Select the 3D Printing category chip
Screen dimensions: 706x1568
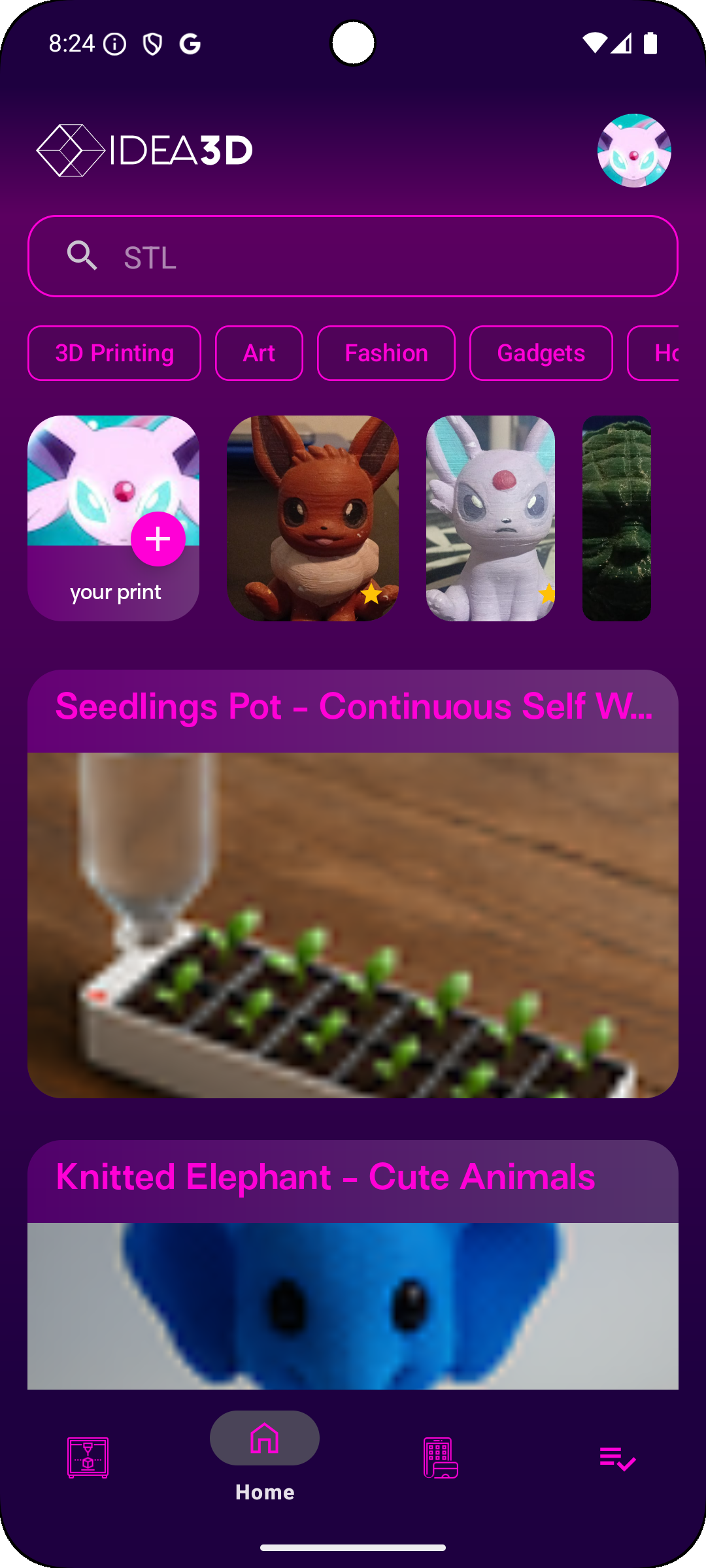[114, 353]
